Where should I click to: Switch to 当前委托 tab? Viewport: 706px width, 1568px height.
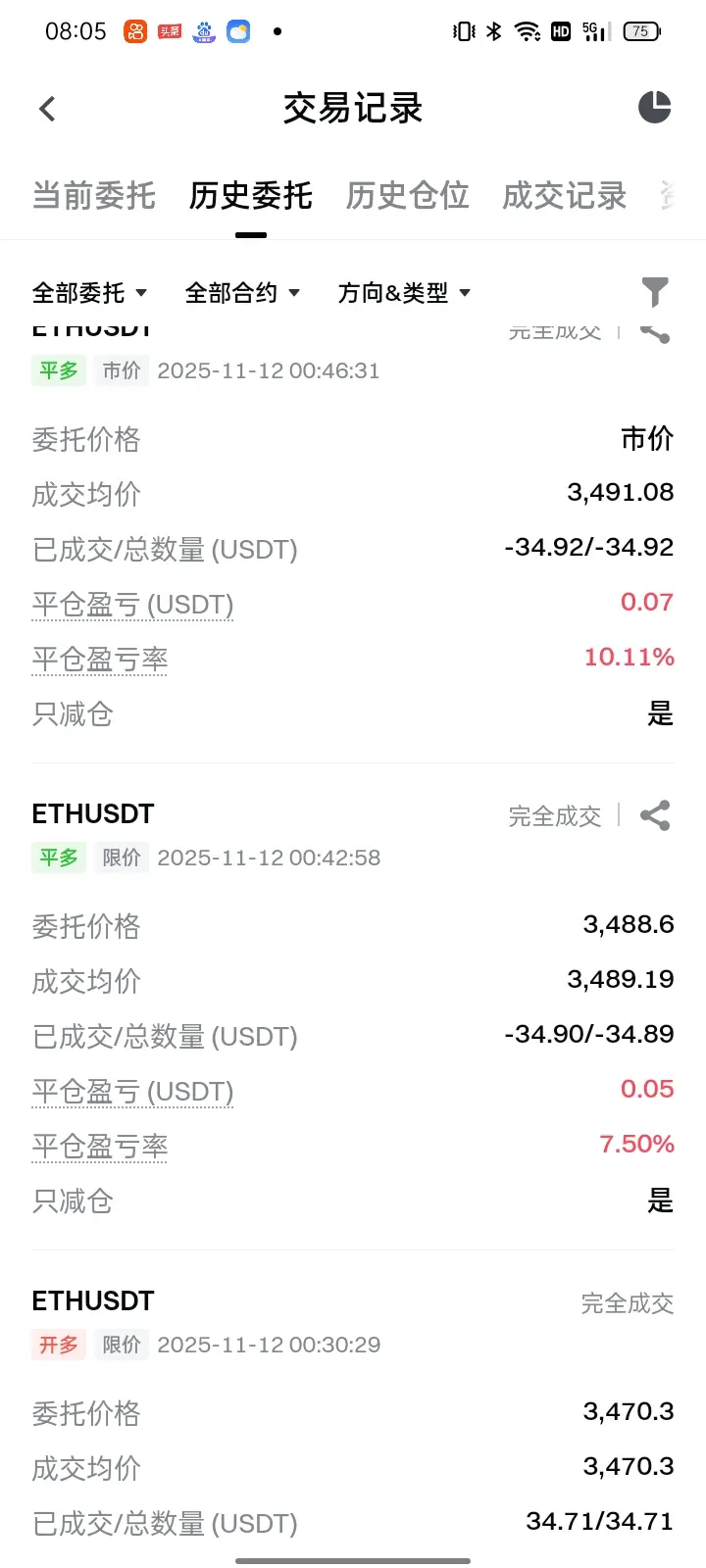pyautogui.click(x=94, y=196)
